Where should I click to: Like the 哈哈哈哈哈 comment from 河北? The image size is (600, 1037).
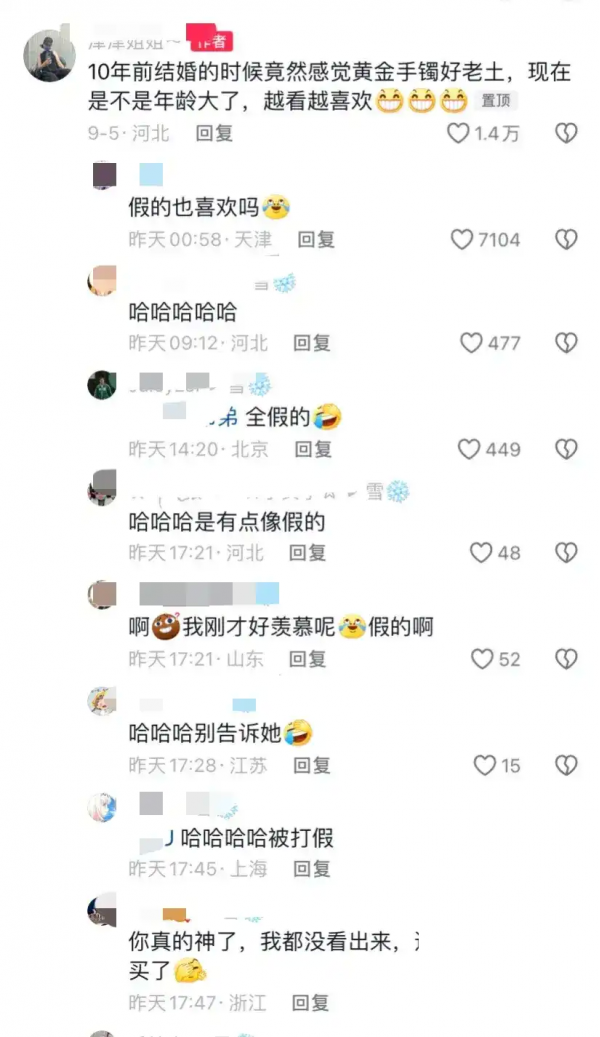point(471,343)
